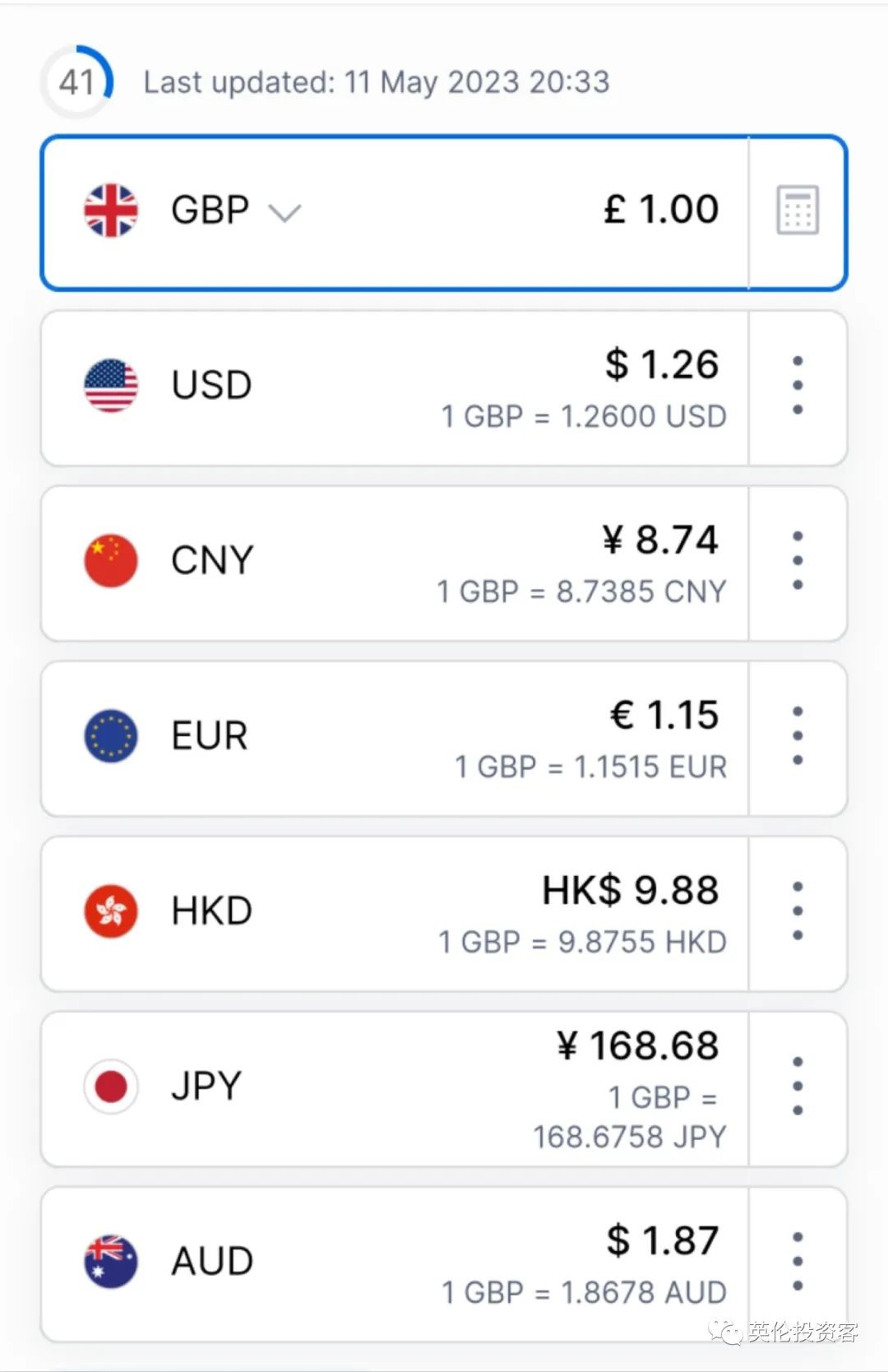
Task: Select the CNY currency card
Action: coord(395,562)
